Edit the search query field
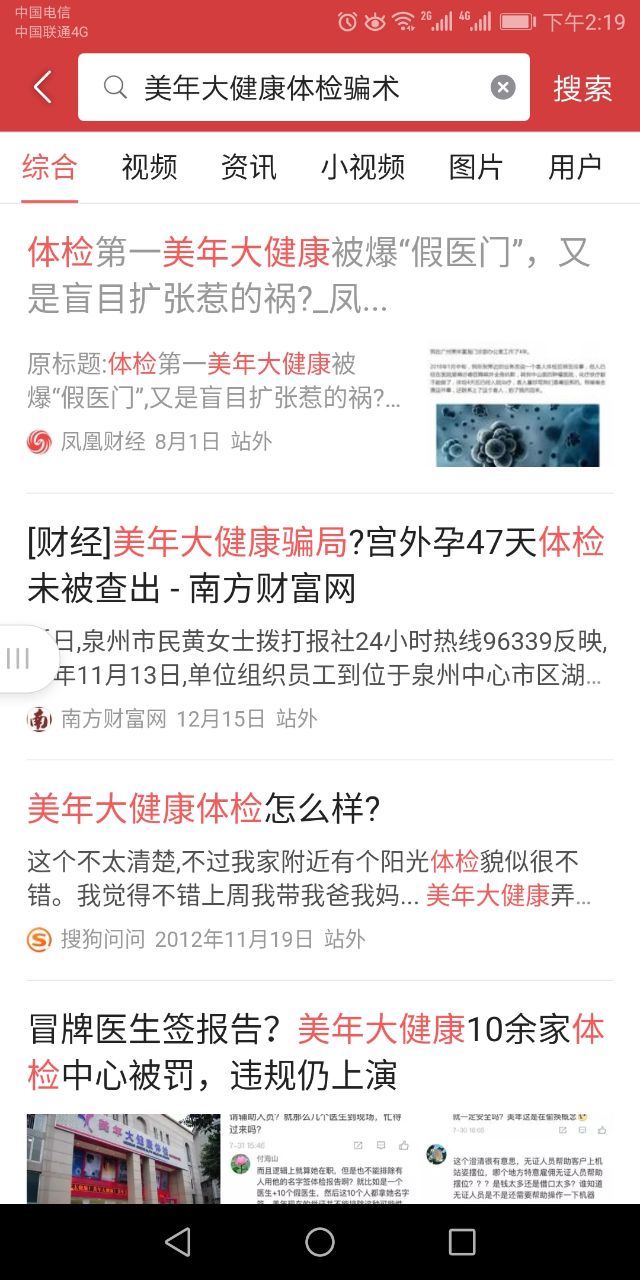 tap(300, 88)
